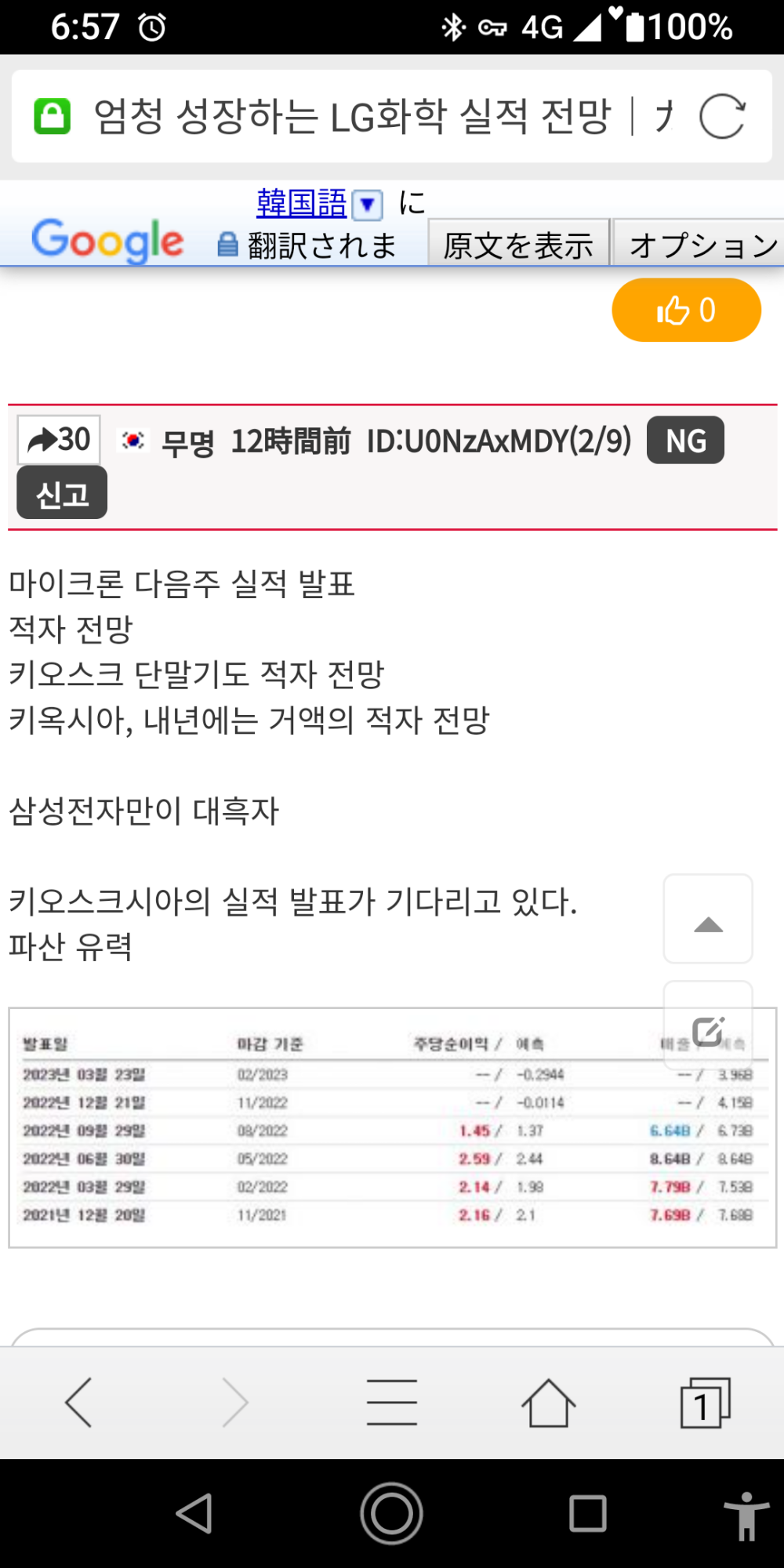Tap the system home button
This screenshot has width=784, height=1568.
pos(391,1513)
